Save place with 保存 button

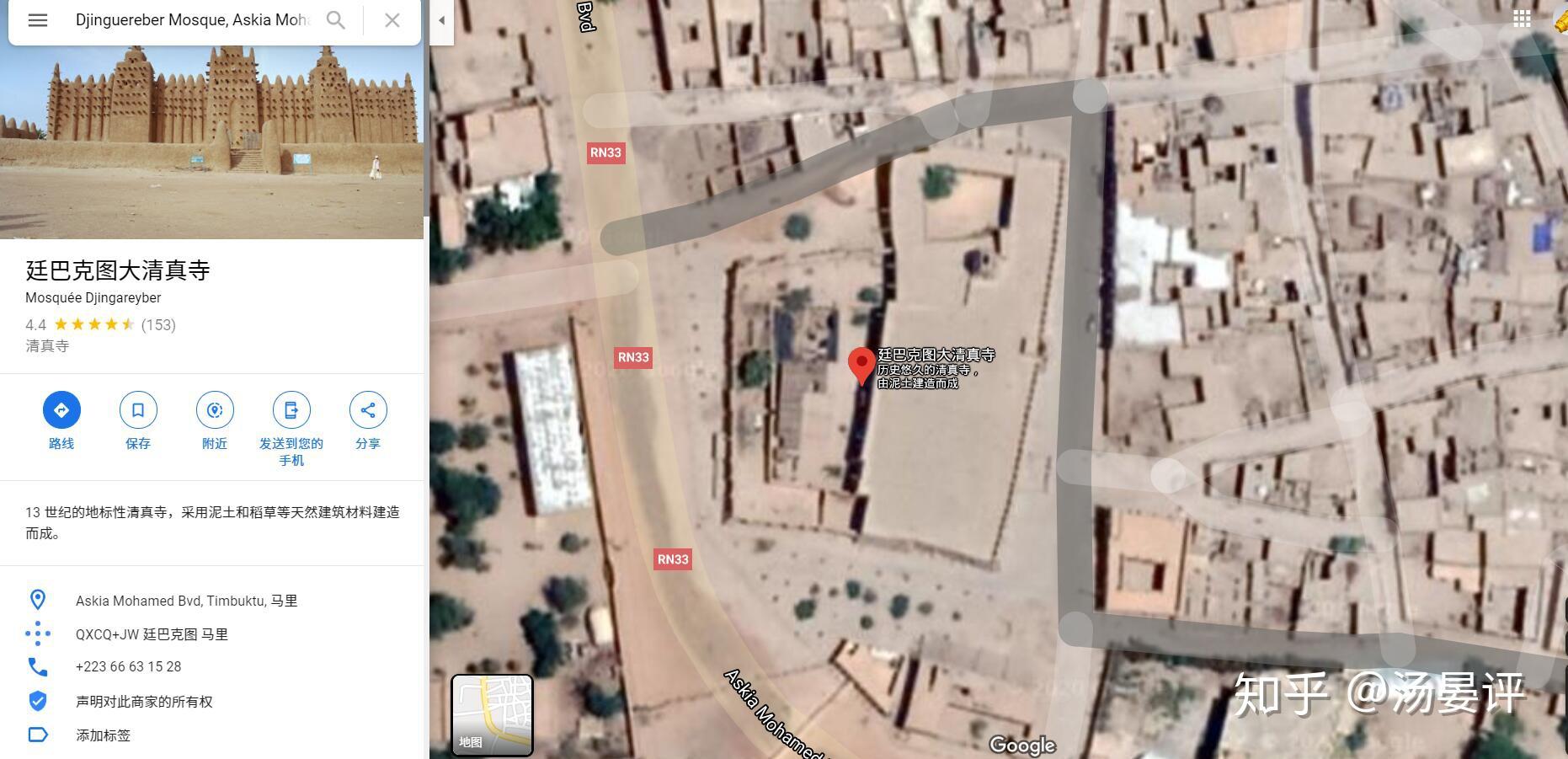(138, 410)
